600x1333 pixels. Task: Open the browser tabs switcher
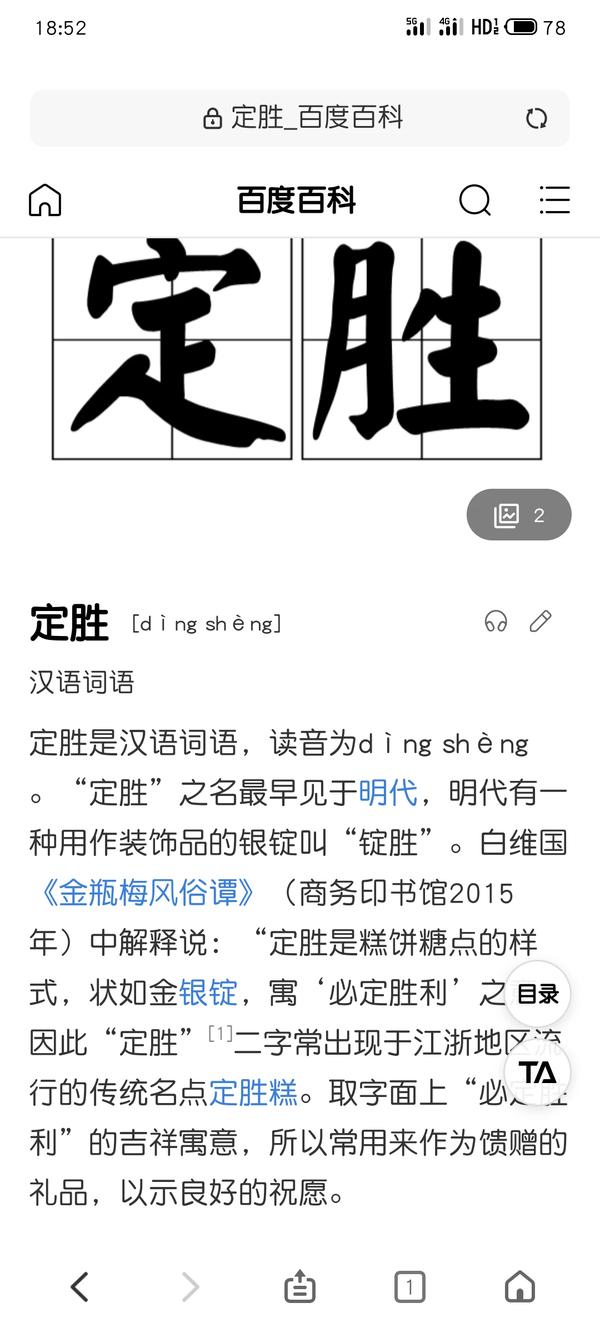[409, 1286]
